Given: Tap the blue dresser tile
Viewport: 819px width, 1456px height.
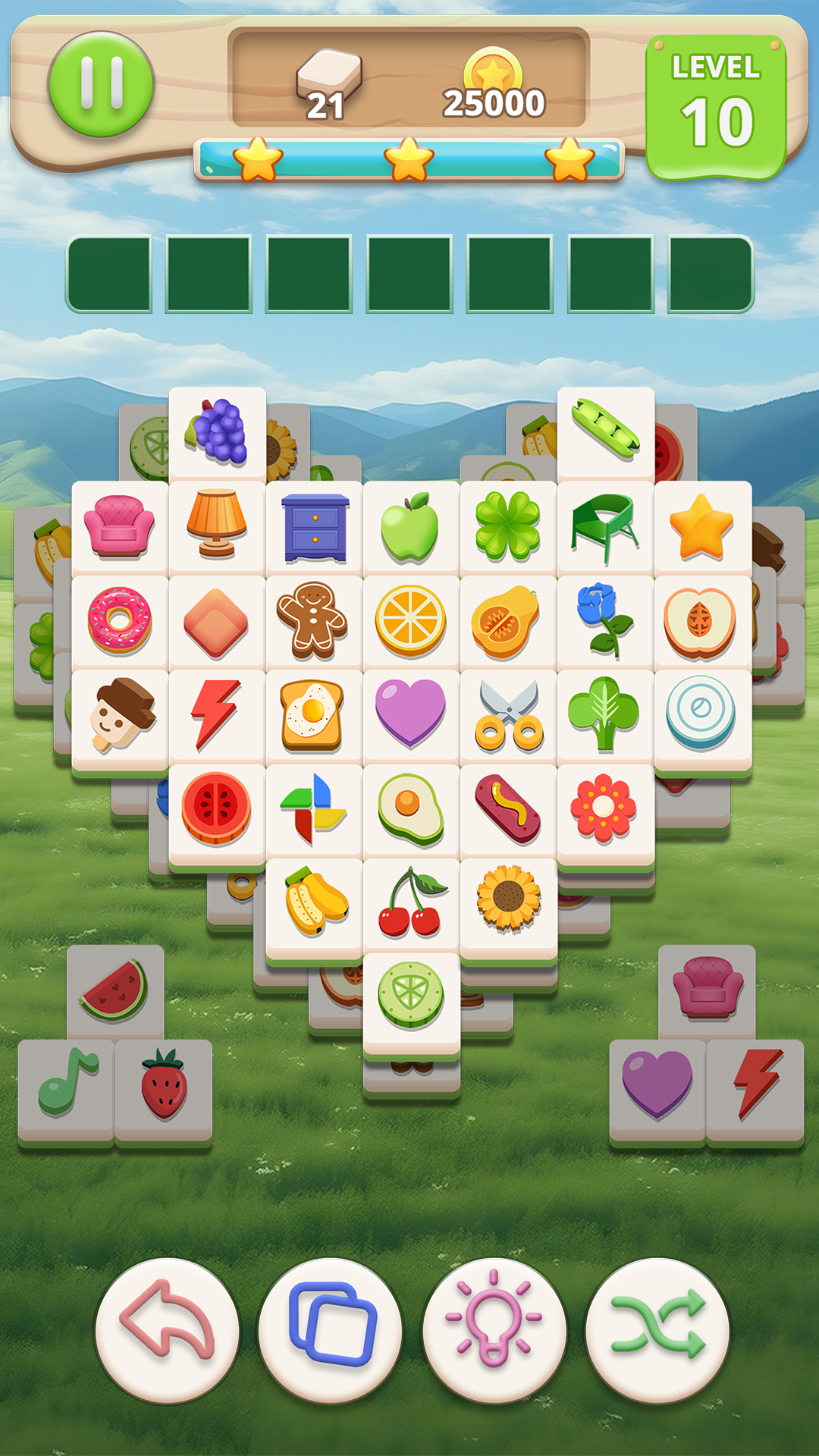Looking at the screenshot, I should pos(315,526).
